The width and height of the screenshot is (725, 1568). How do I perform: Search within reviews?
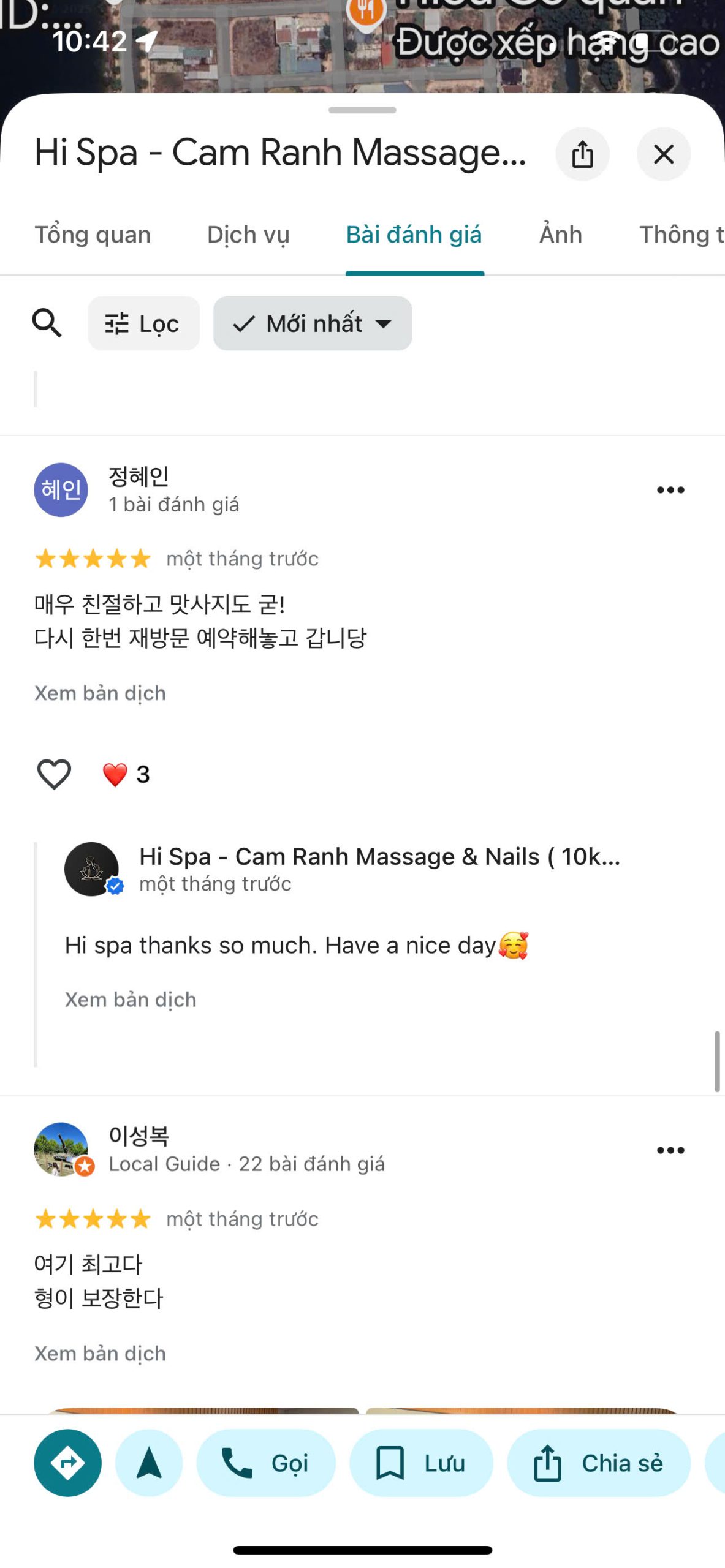click(x=47, y=323)
